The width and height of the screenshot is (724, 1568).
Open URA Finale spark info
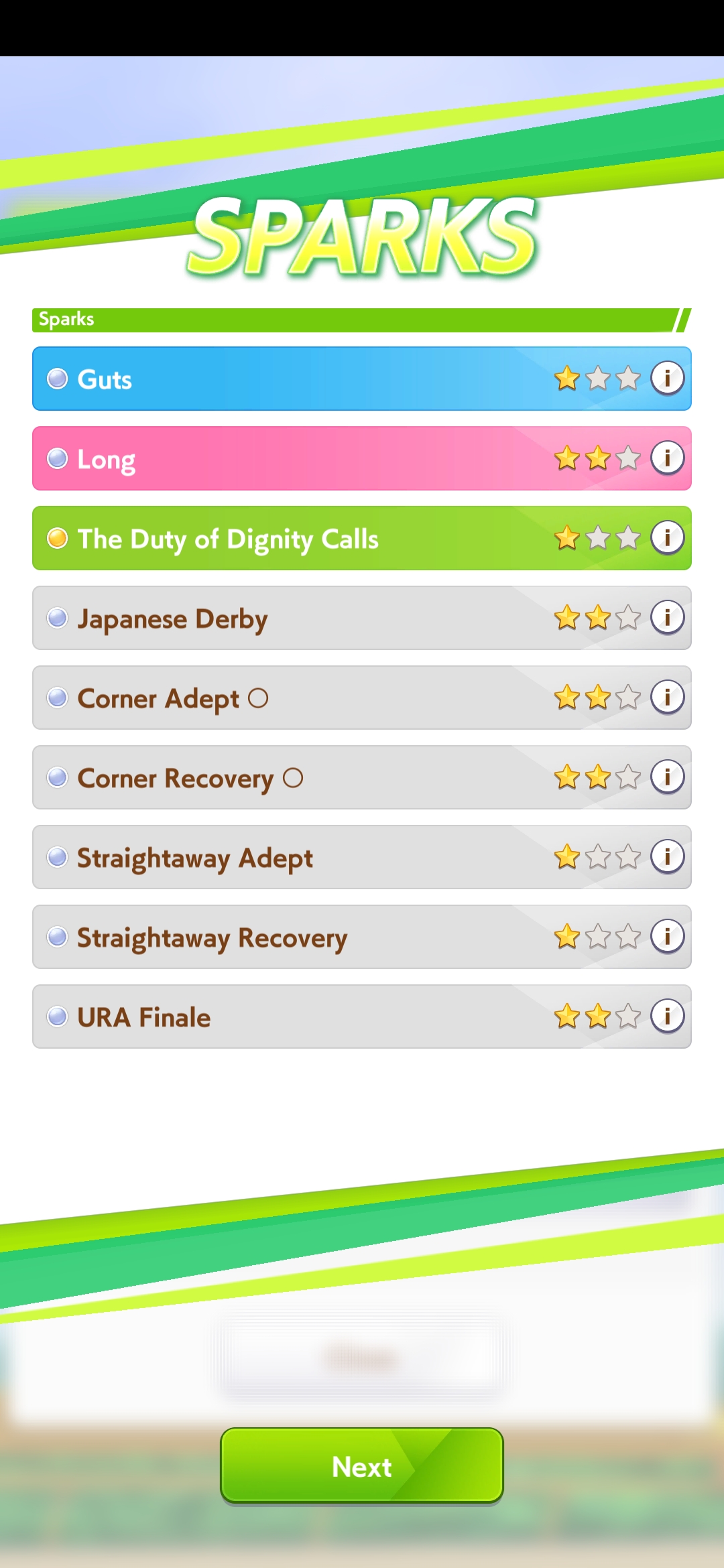667,1016
